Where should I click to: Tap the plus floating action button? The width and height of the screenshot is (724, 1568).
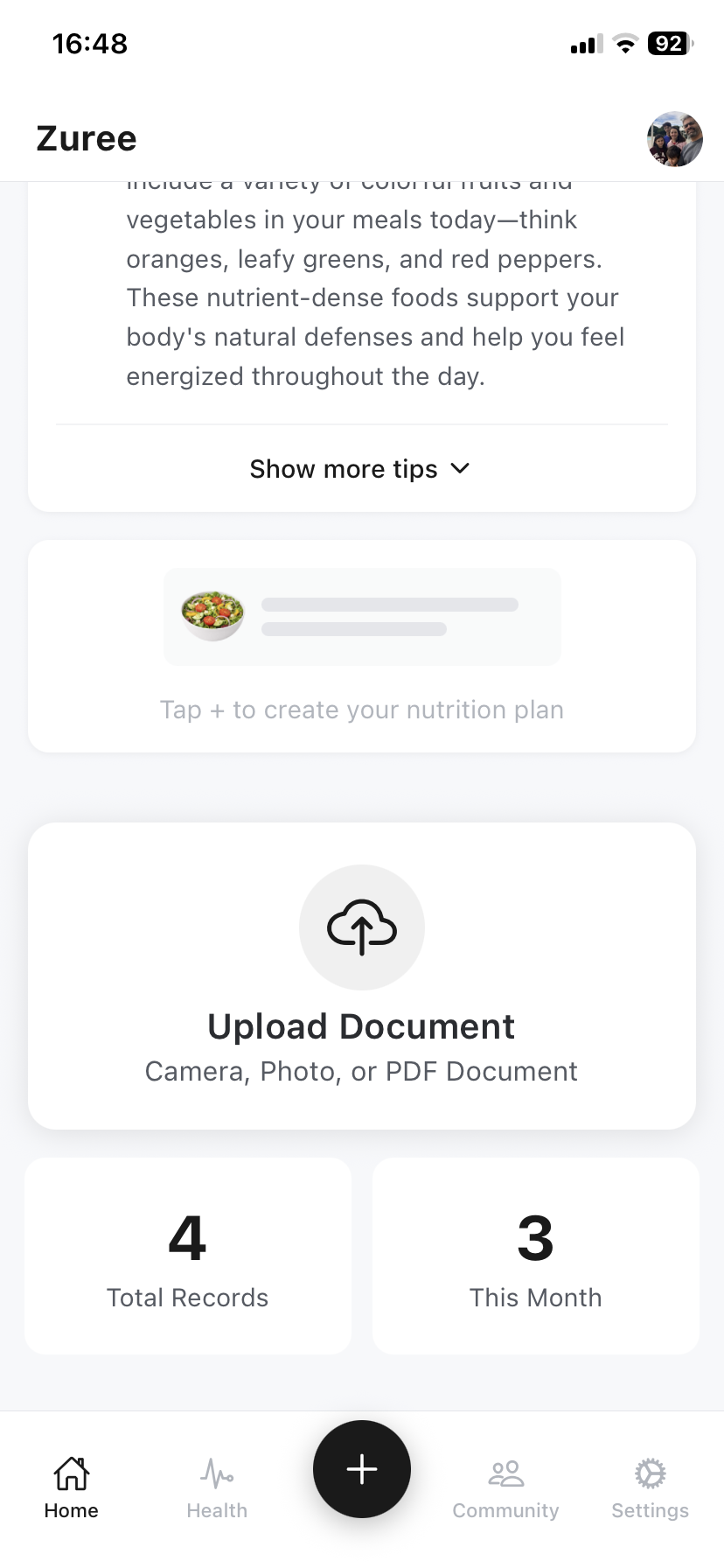[x=362, y=1469]
